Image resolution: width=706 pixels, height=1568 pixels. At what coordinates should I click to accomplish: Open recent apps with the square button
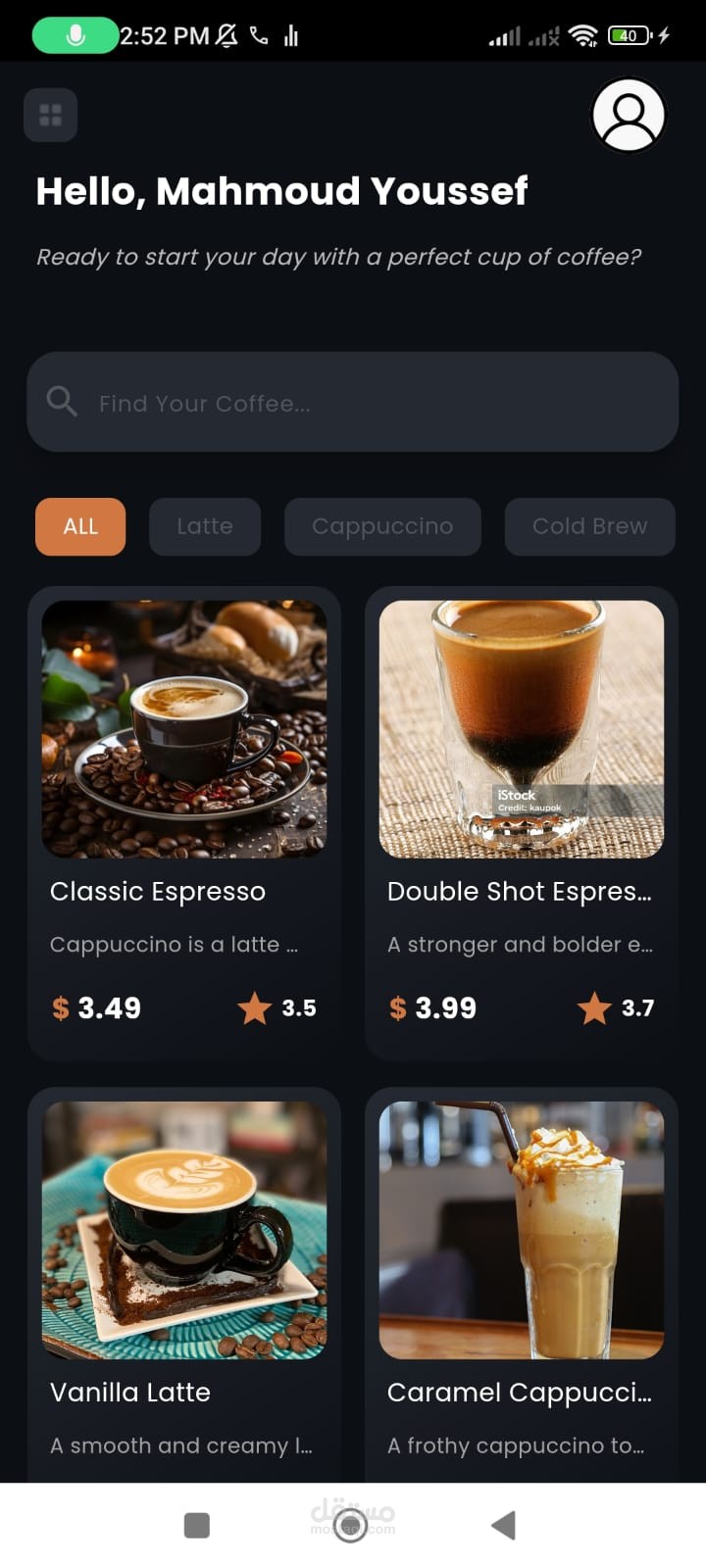point(197,1525)
